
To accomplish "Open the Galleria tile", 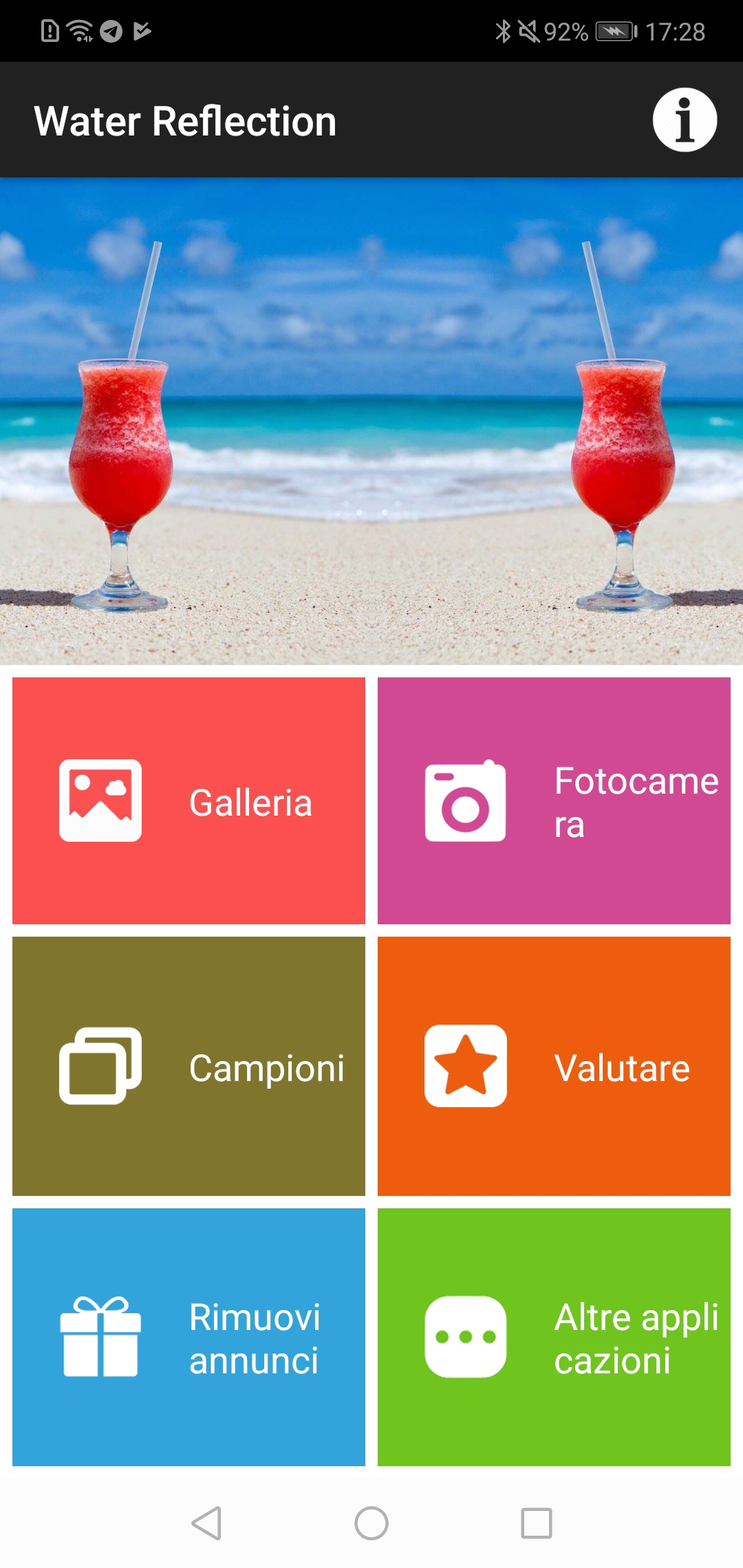I will click(188, 800).
